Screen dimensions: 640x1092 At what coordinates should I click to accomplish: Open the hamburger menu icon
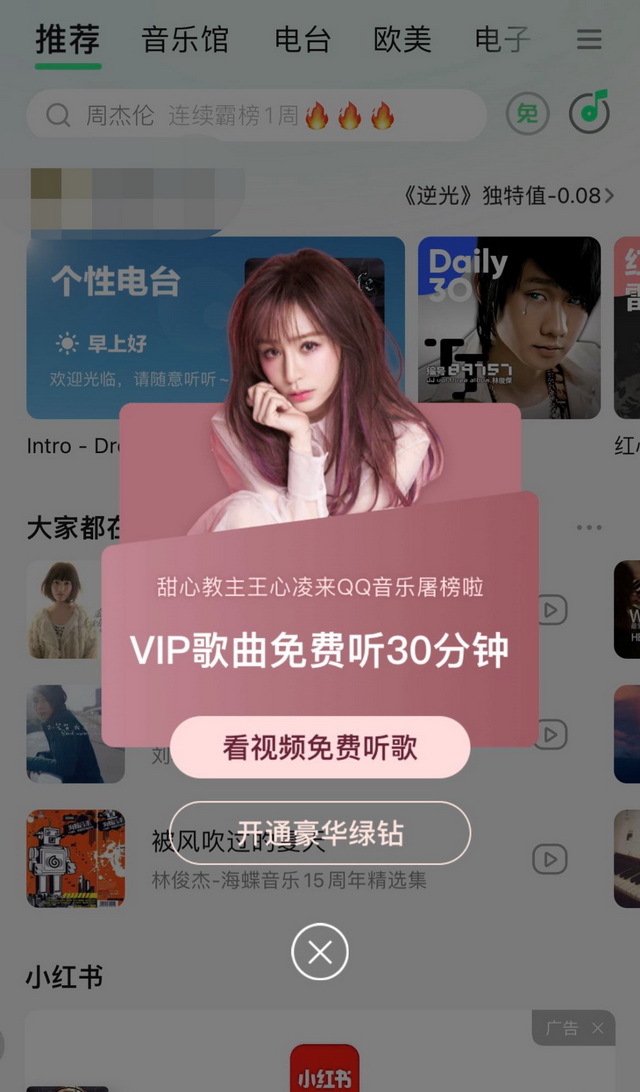(589, 40)
